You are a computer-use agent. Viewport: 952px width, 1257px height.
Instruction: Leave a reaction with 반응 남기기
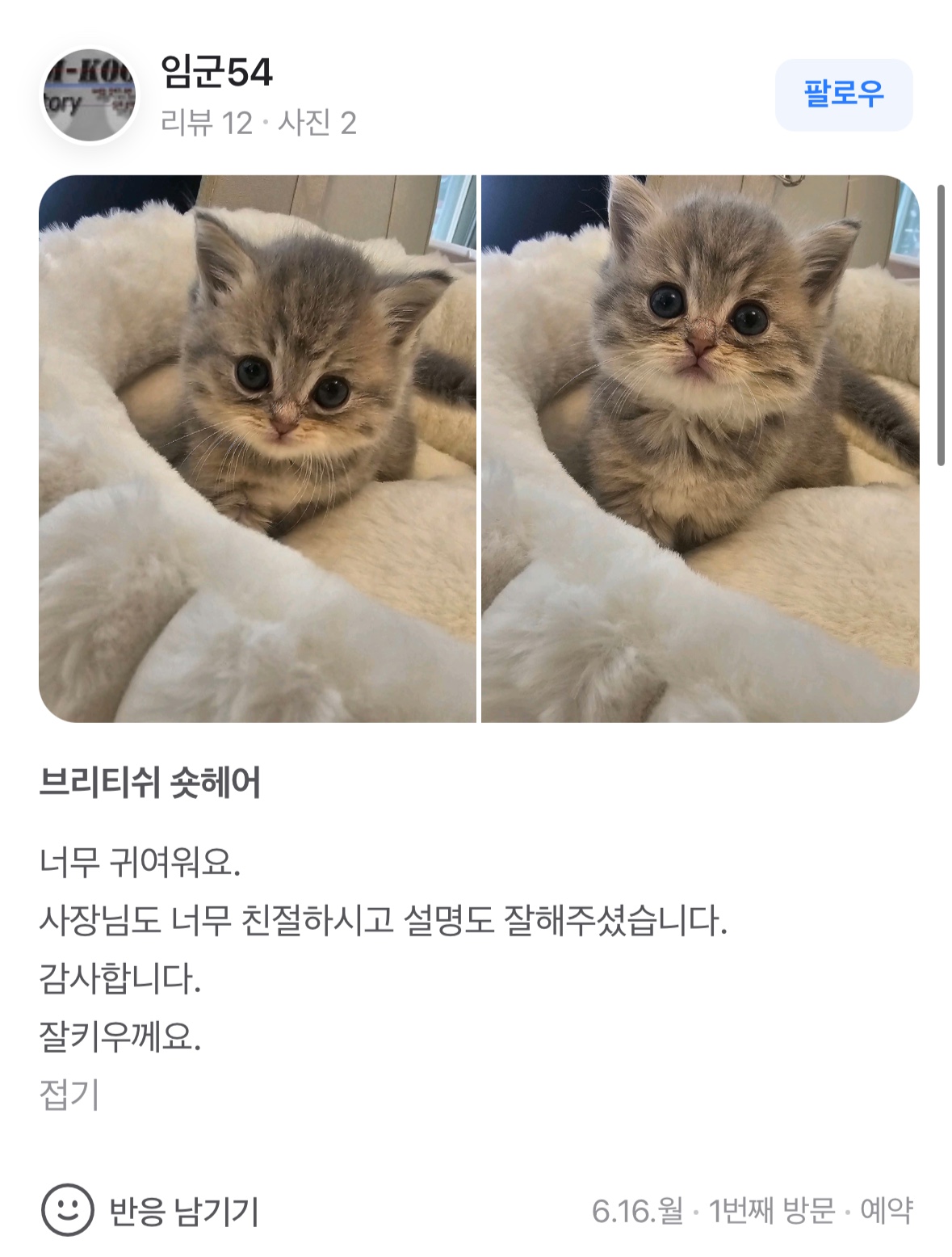pyautogui.click(x=151, y=1210)
